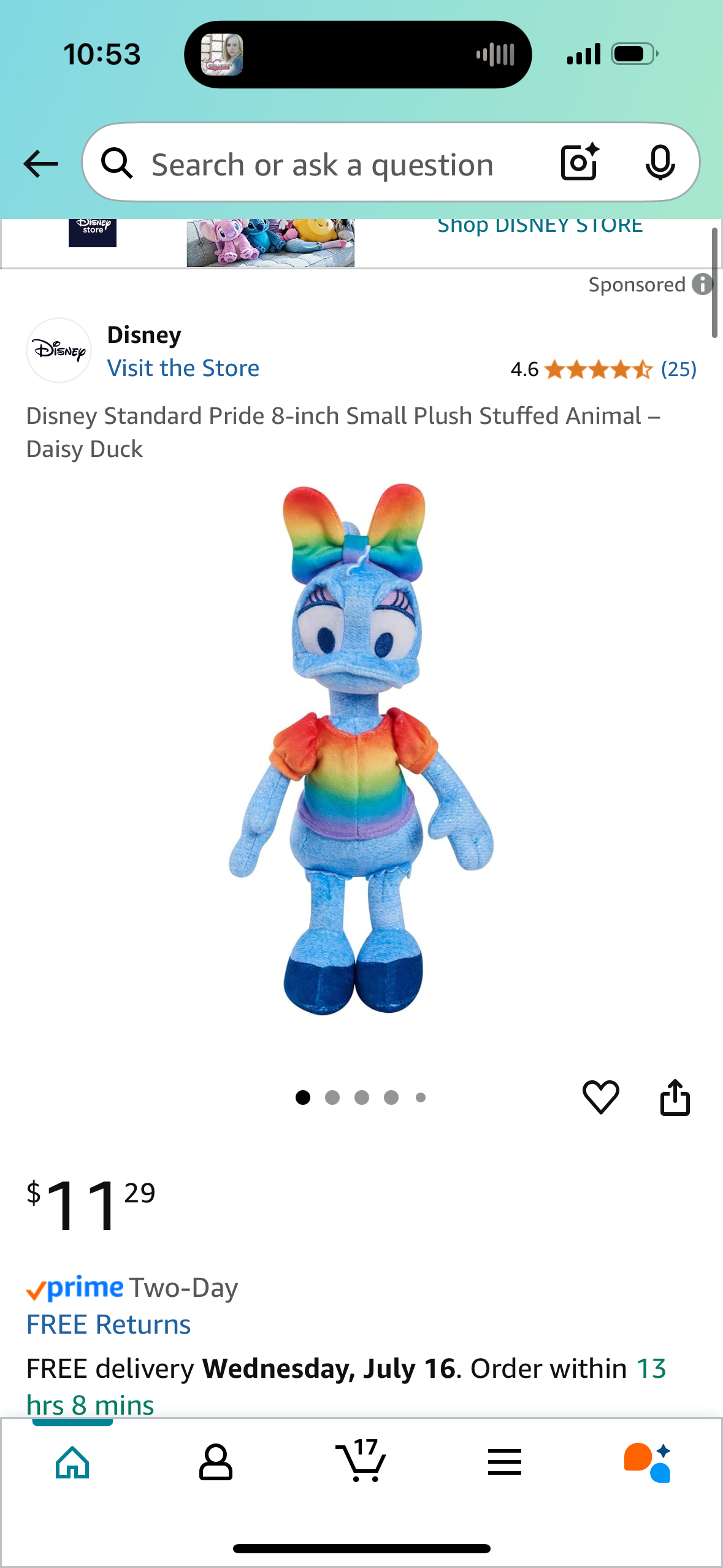
Task: Open the account profile tab
Action: click(x=215, y=1462)
